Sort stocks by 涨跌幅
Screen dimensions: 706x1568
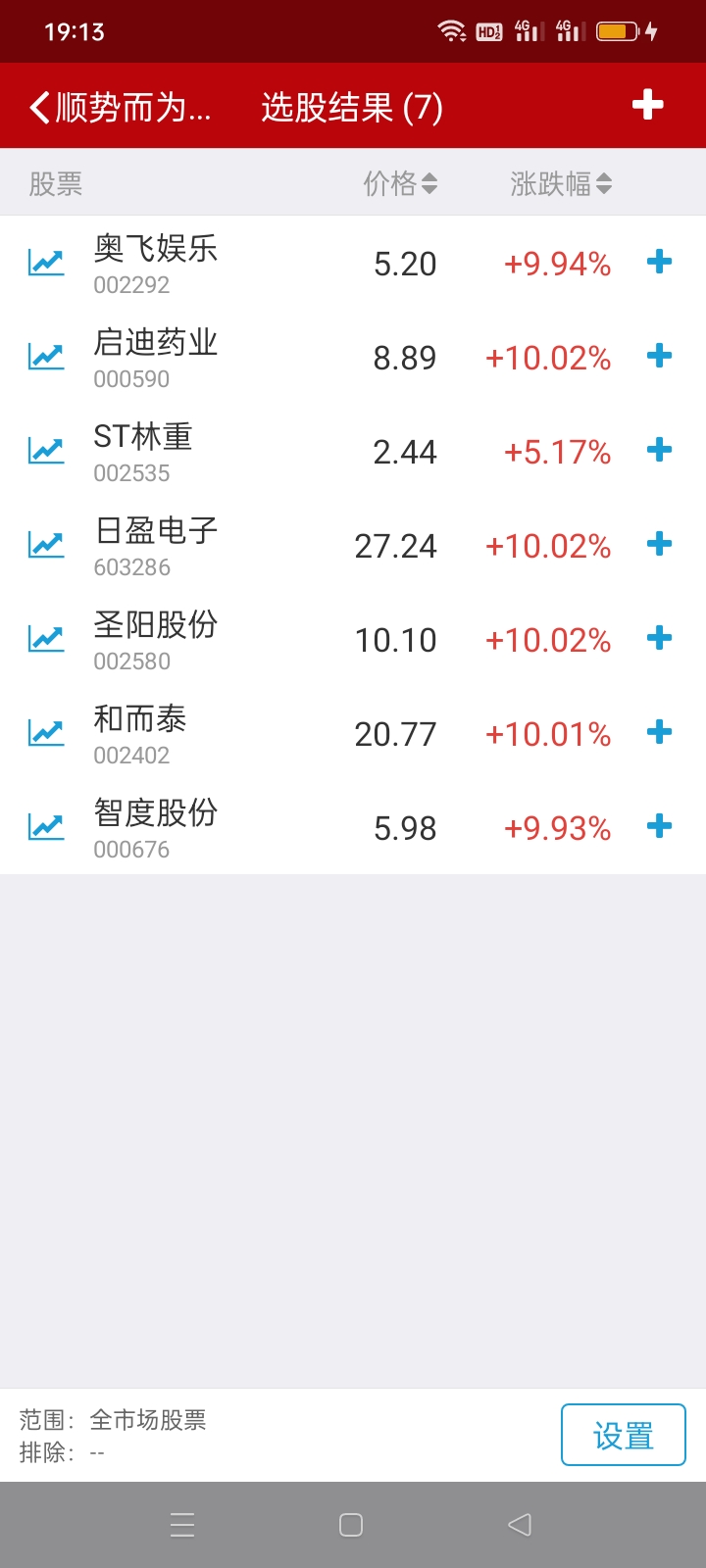coord(560,183)
